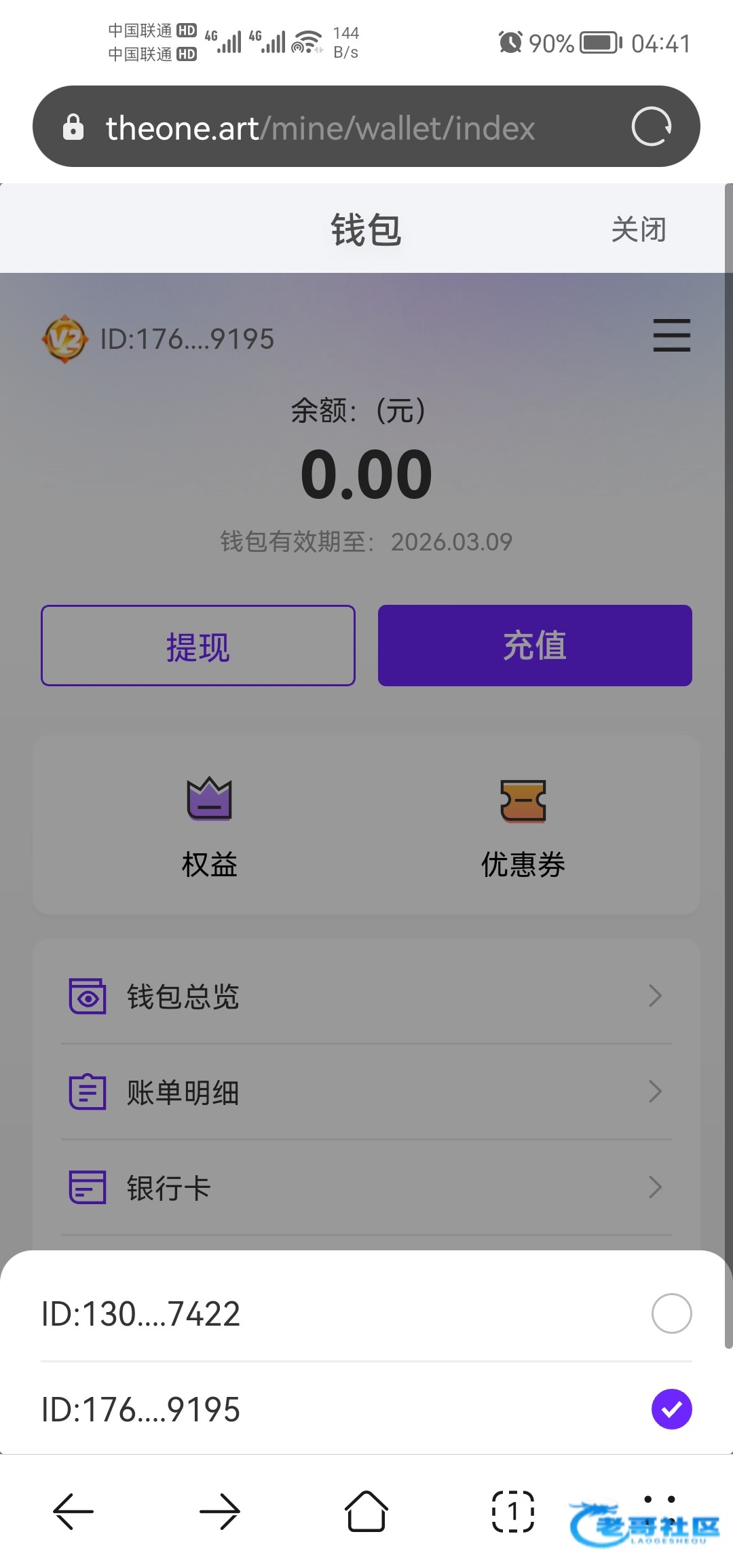
Task: Open 钱包总览 wallet overview
Action: pos(366,996)
